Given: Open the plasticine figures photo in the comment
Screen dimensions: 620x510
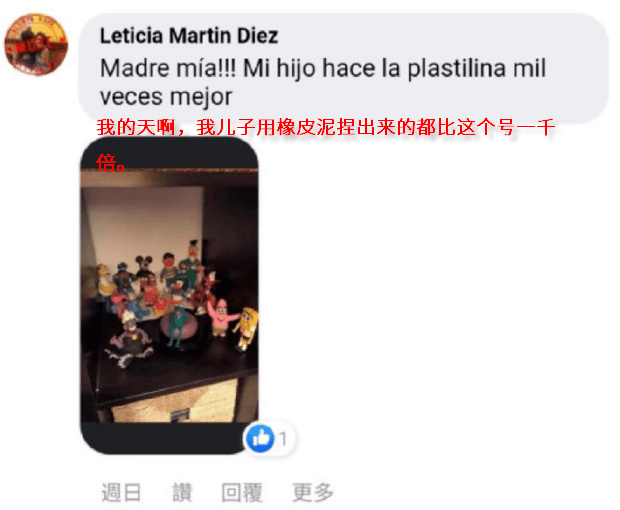Looking at the screenshot, I should [169, 295].
